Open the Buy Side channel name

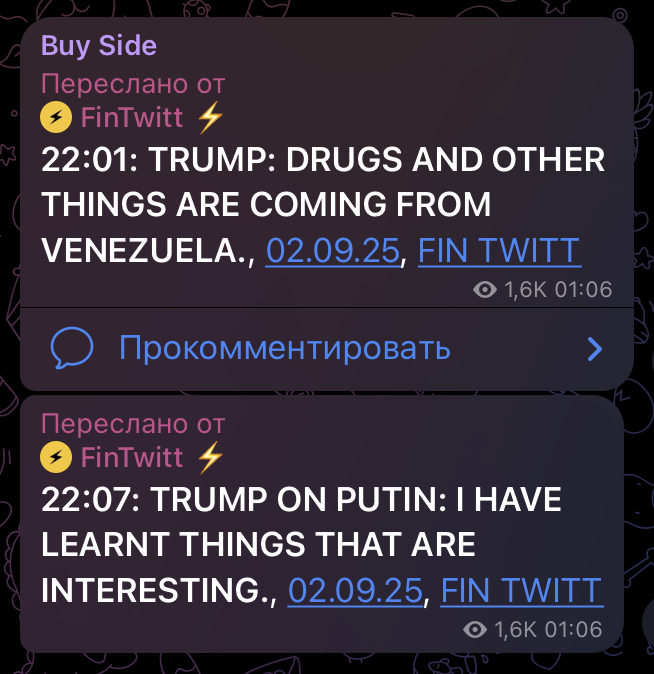99,46
